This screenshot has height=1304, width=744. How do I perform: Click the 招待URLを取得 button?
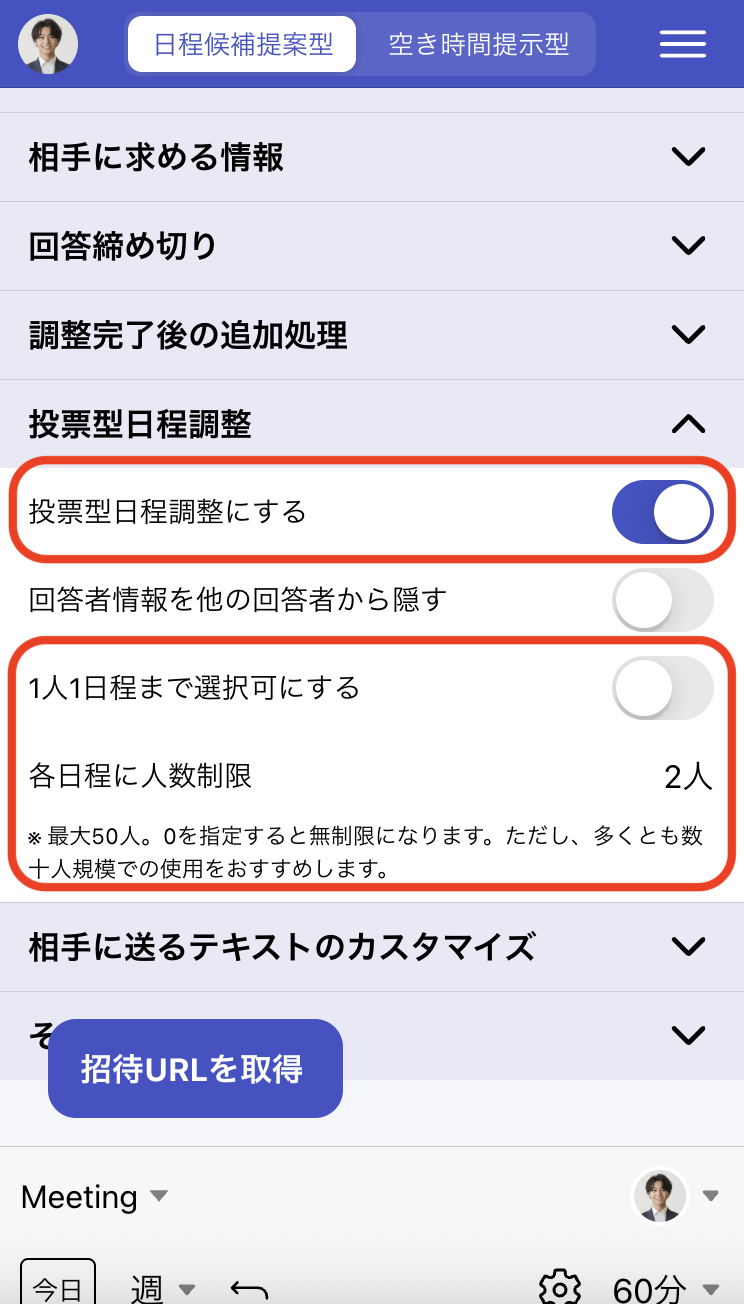(195, 1068)
